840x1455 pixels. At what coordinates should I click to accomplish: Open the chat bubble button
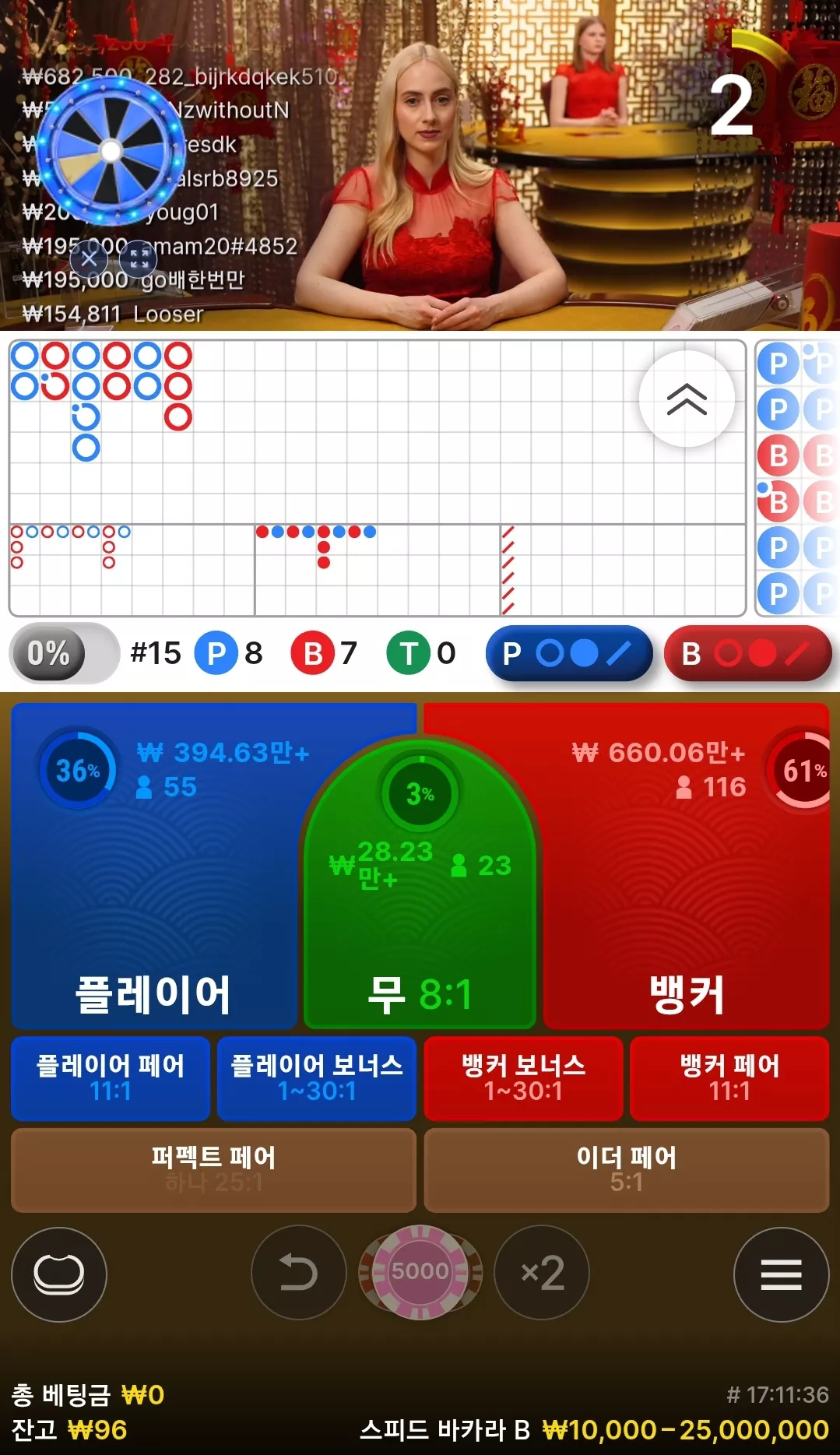[59, 1274]
